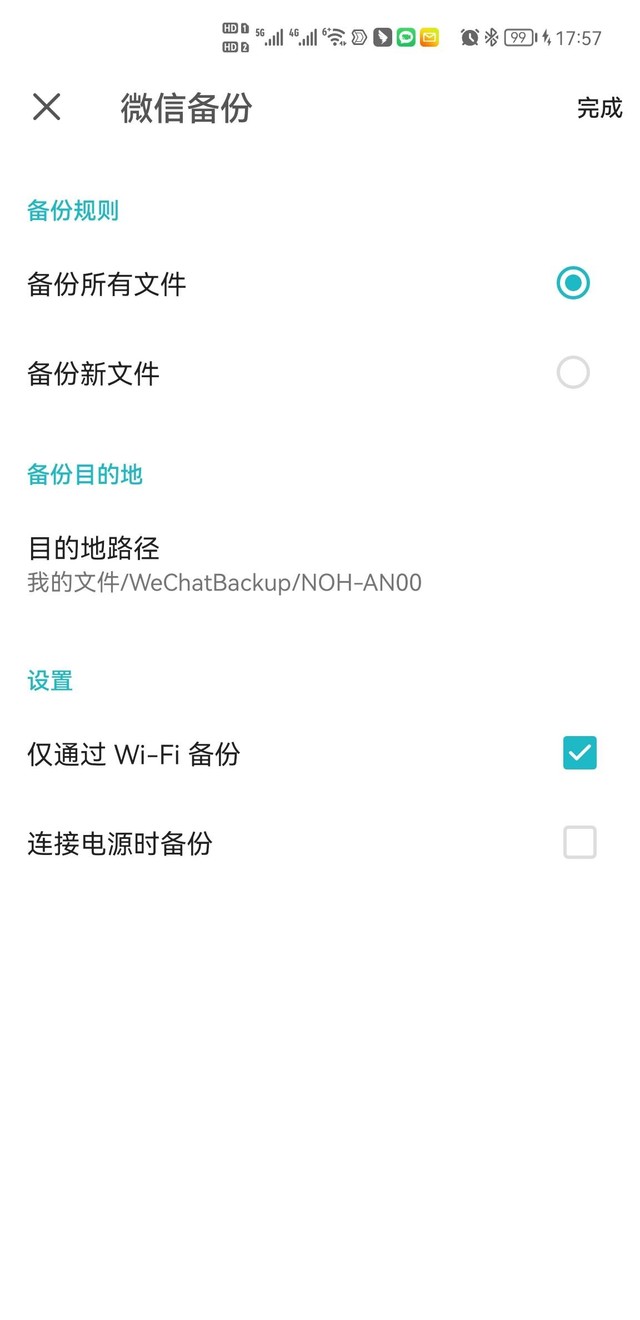Tap 完成 to finish setup
Screen dimensions: 640x1320
(599, 108)
